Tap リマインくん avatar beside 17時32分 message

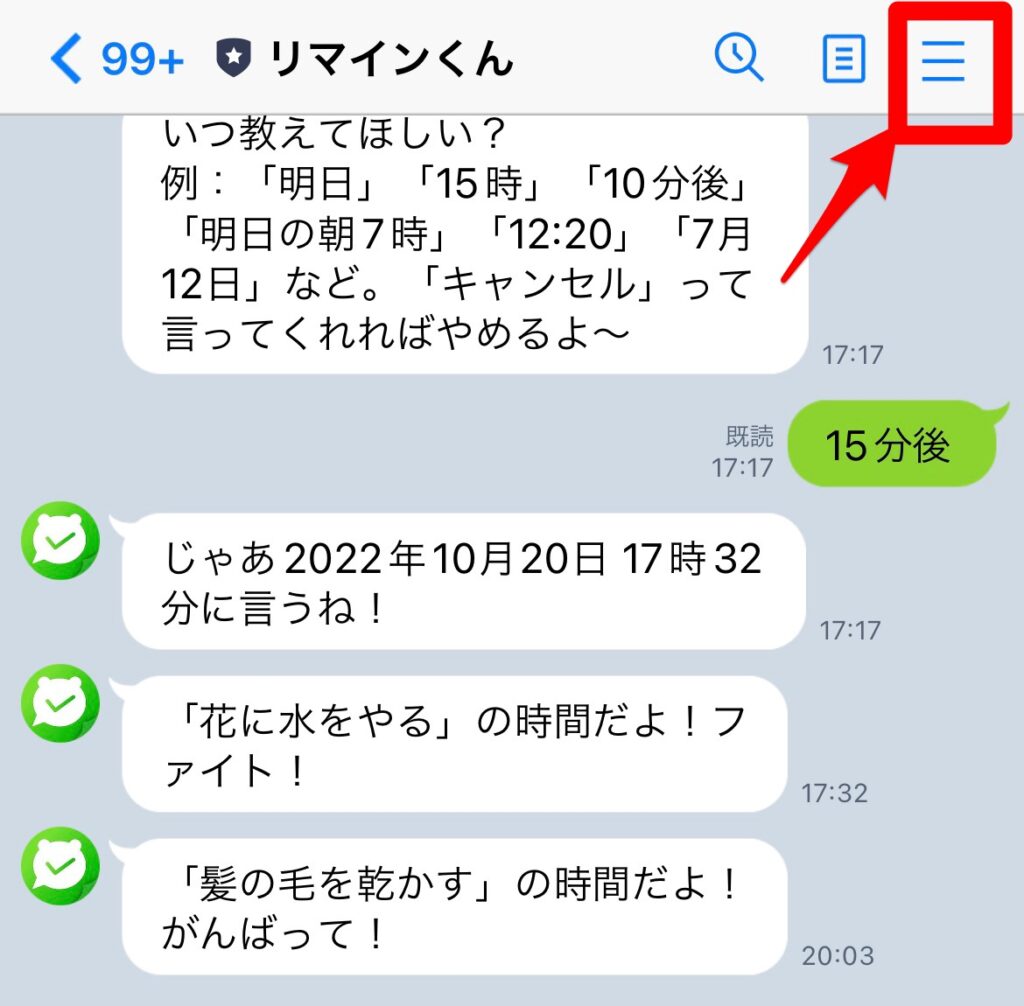[x=61, y=541]
